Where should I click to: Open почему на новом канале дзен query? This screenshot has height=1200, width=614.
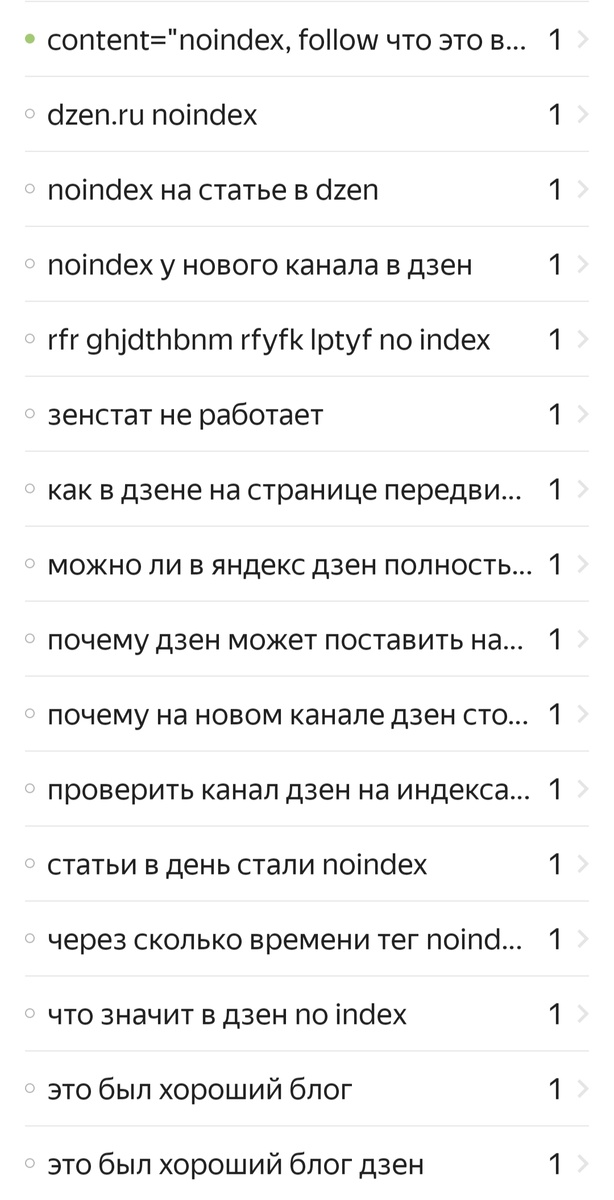288,715
